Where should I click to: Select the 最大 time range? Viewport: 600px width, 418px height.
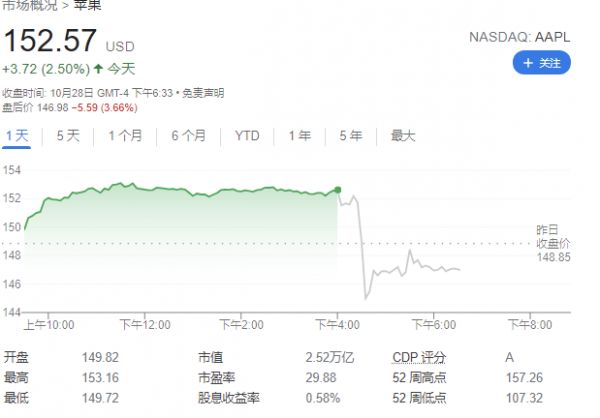[x=402, y=135]
